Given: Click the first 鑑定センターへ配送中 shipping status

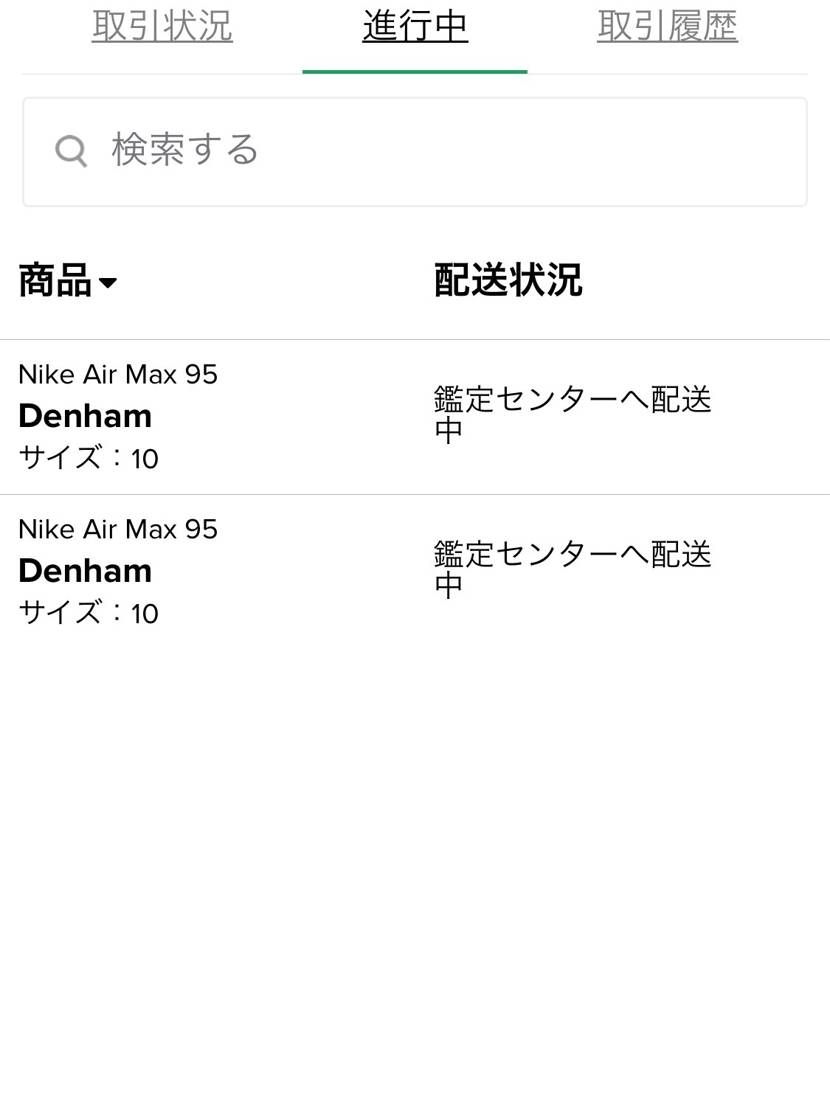Looking at the screenshot, I should pos(571,414).
